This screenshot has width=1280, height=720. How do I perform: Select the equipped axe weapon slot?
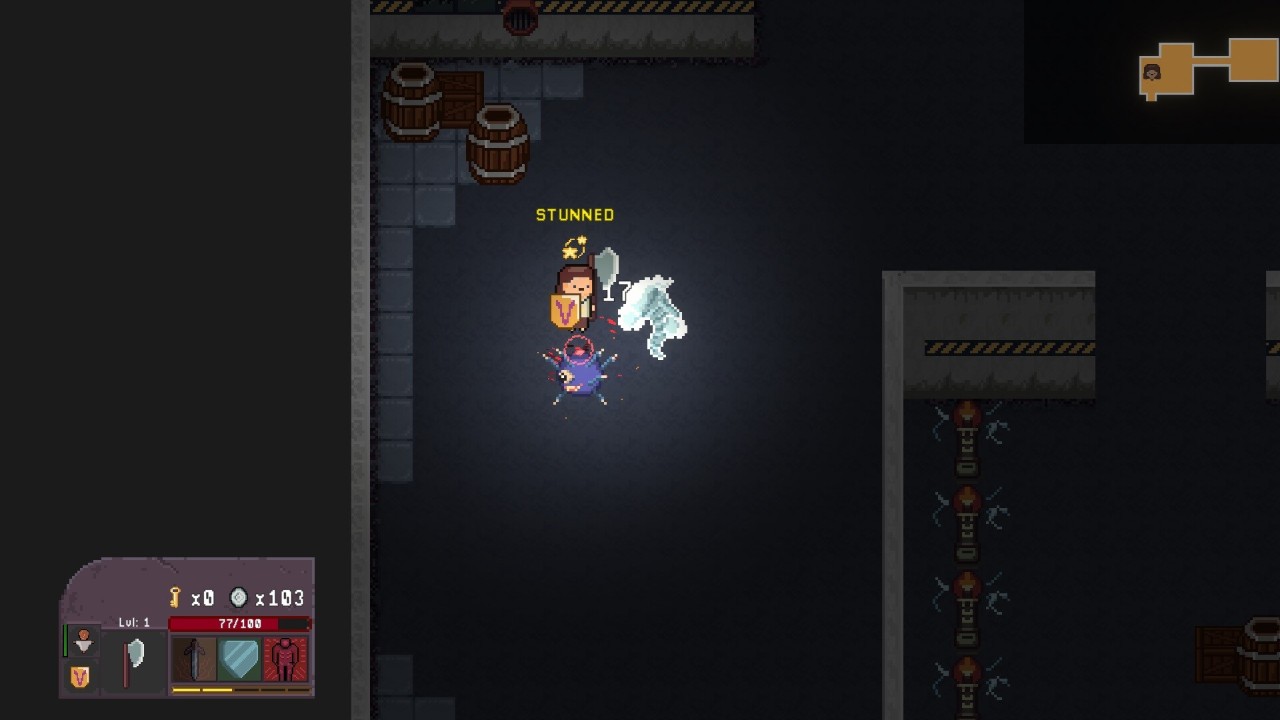[x=134, y=660]
